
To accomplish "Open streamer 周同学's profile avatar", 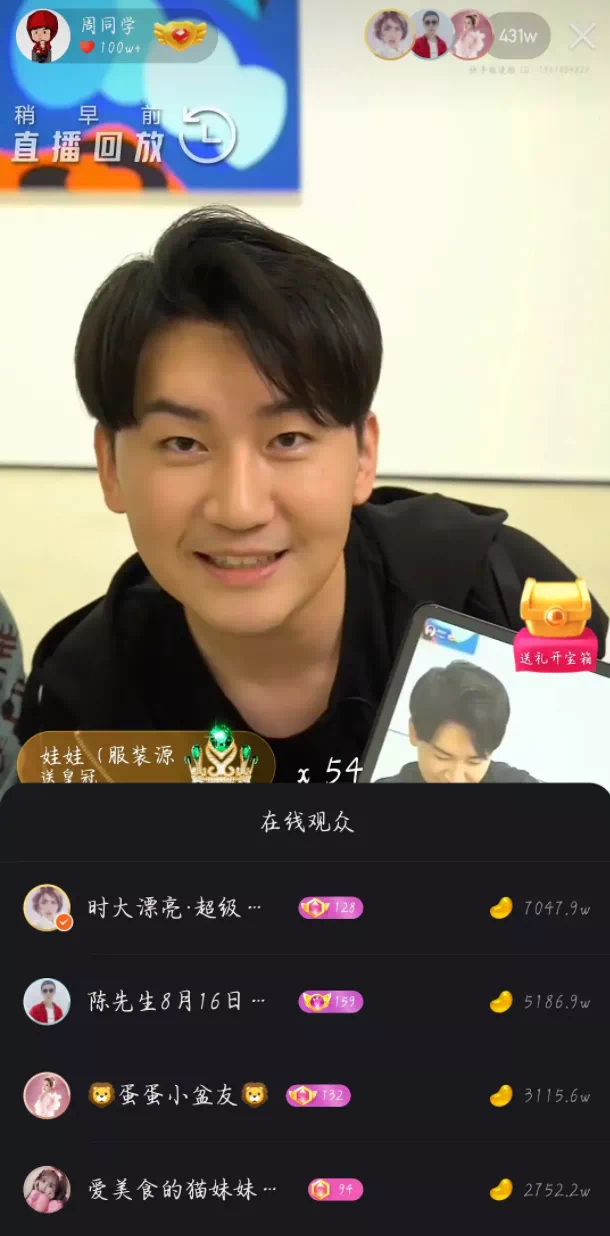I will [x=42, y=37].
